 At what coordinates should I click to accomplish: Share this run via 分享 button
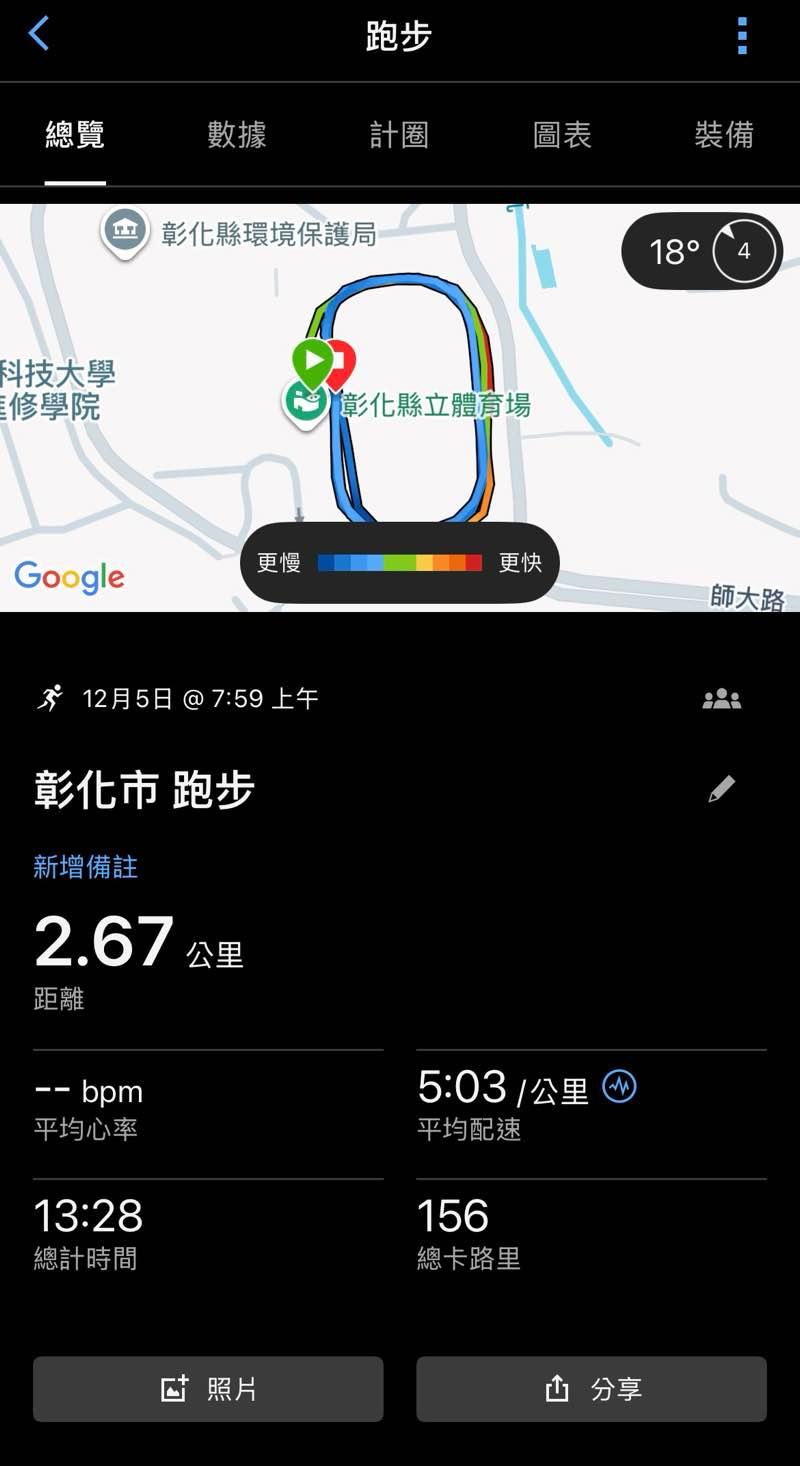point(591,1389)
